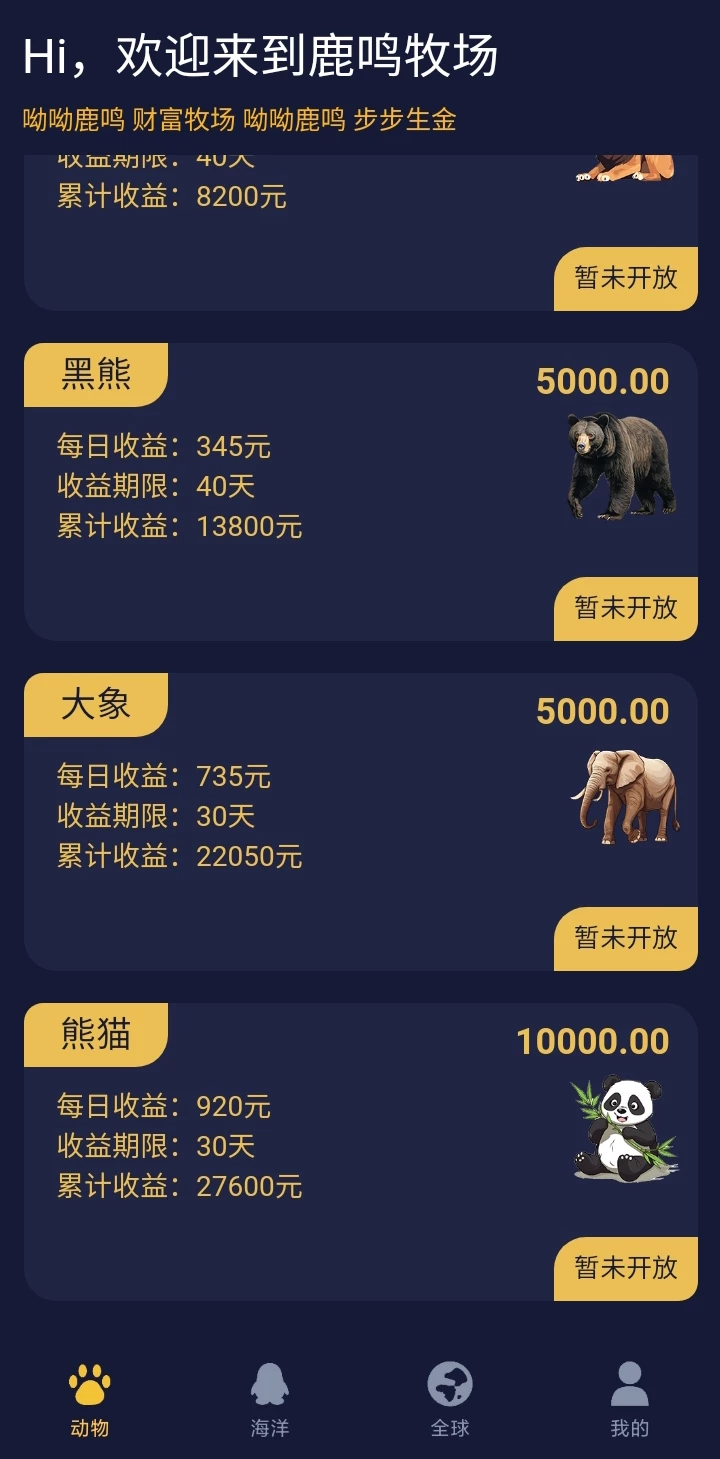Click the 黑熊 name badge
The height and width of the screenshot is (1459, 720).
click(x=95, y=375)
